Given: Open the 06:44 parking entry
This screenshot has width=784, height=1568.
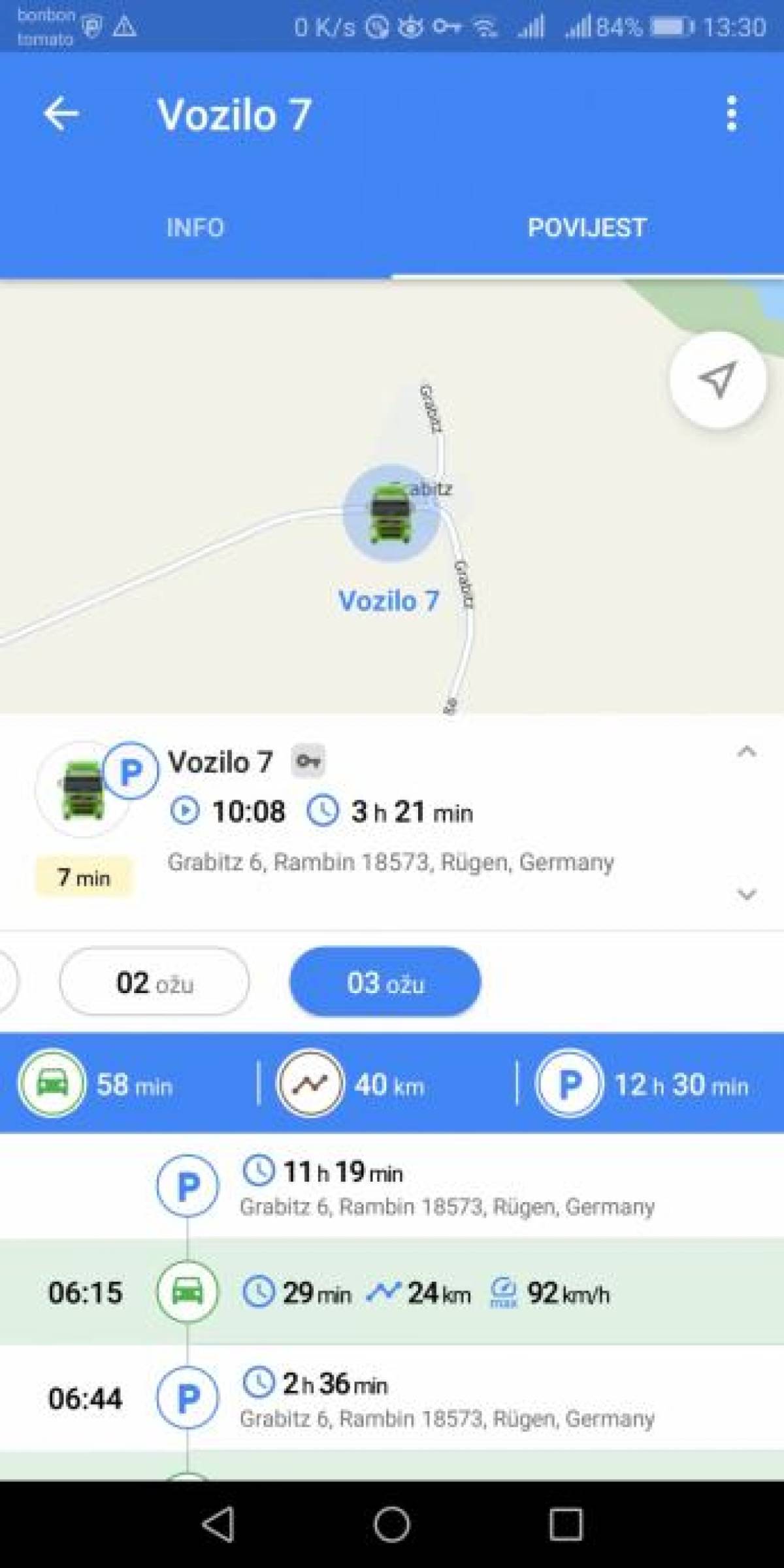Looking at the screenshot, I should point(392,1399).
